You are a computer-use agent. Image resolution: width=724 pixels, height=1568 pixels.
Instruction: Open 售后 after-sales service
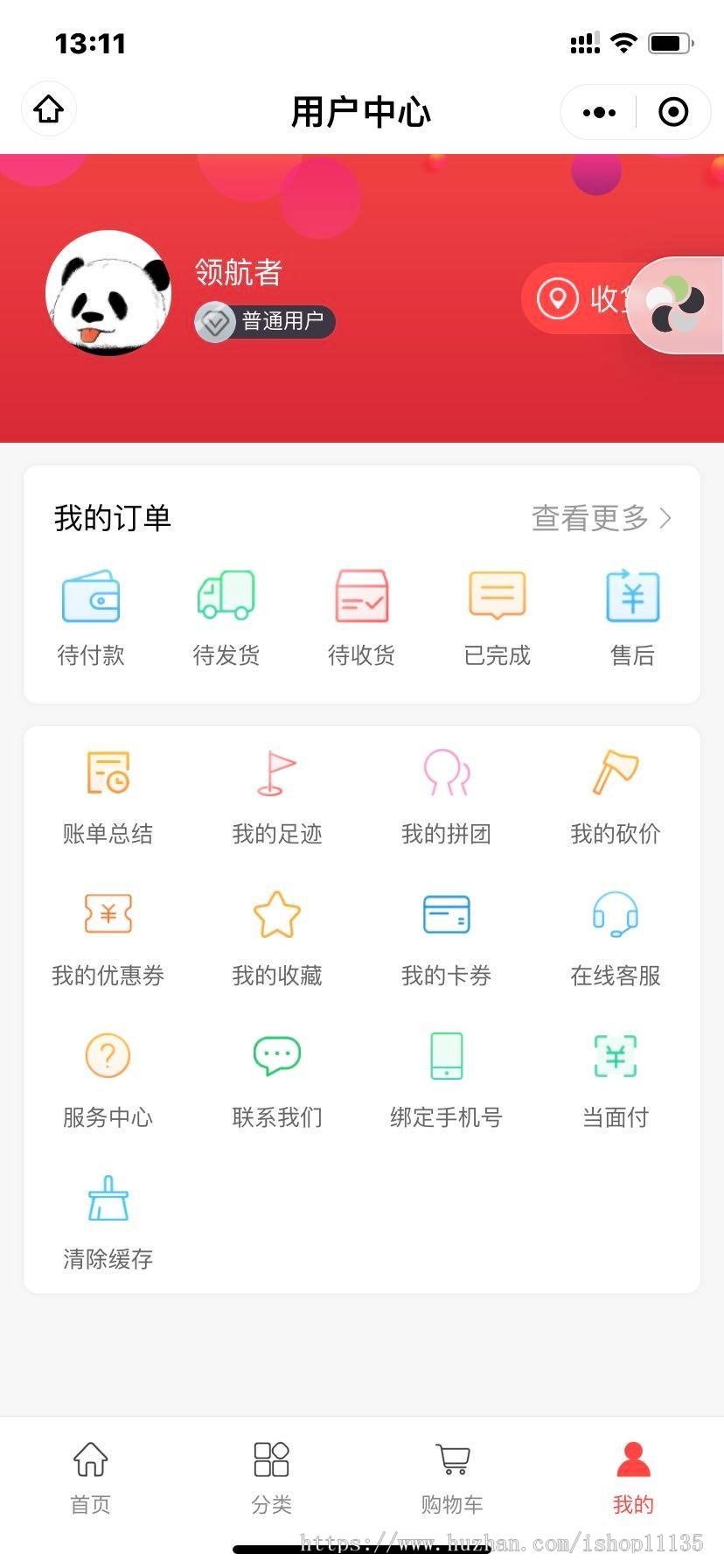tap(632, 618)
